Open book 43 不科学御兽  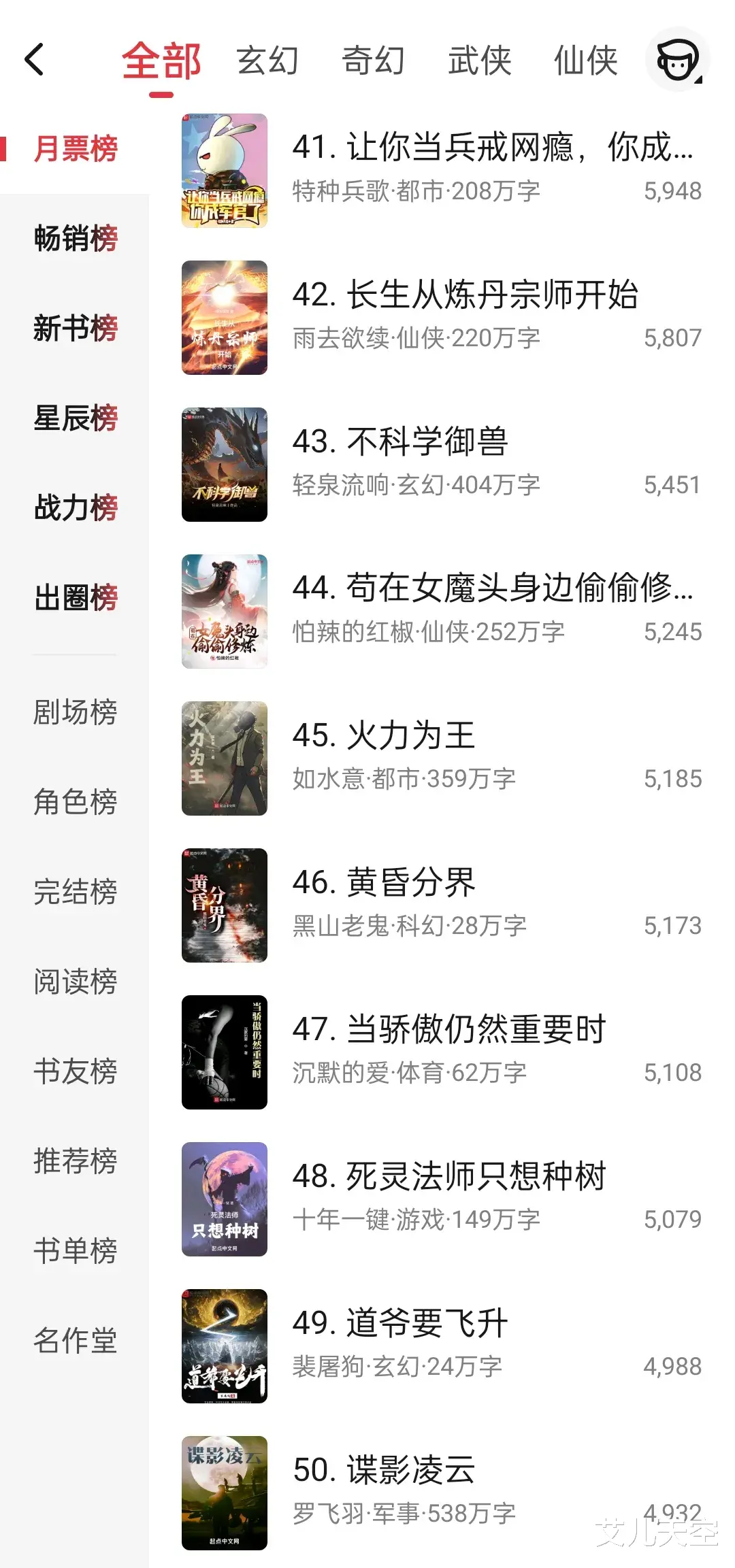pos(427,442)
